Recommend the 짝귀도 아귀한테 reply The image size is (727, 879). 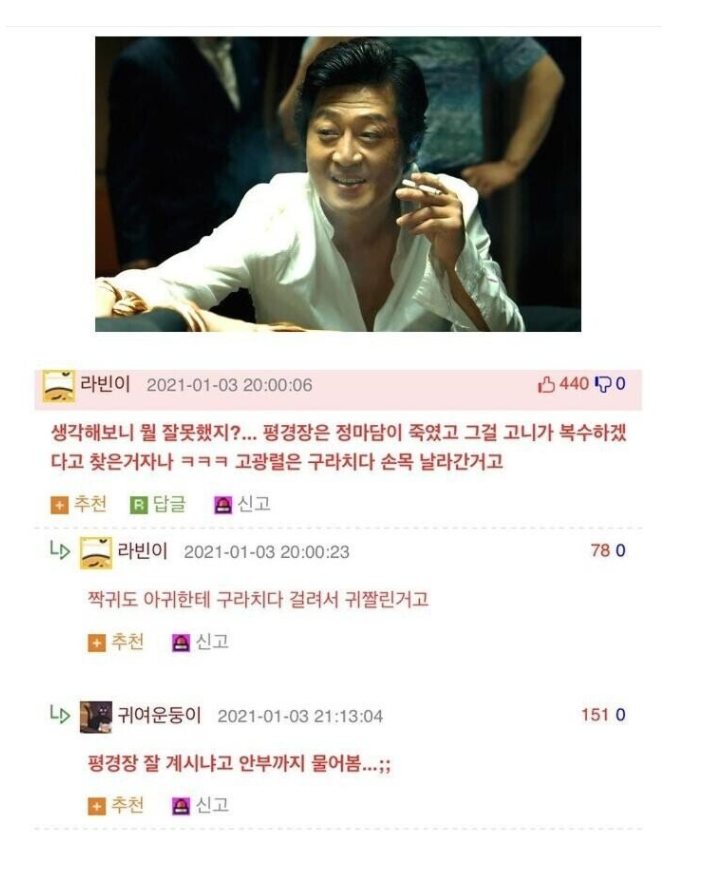[x=115, y=642]
